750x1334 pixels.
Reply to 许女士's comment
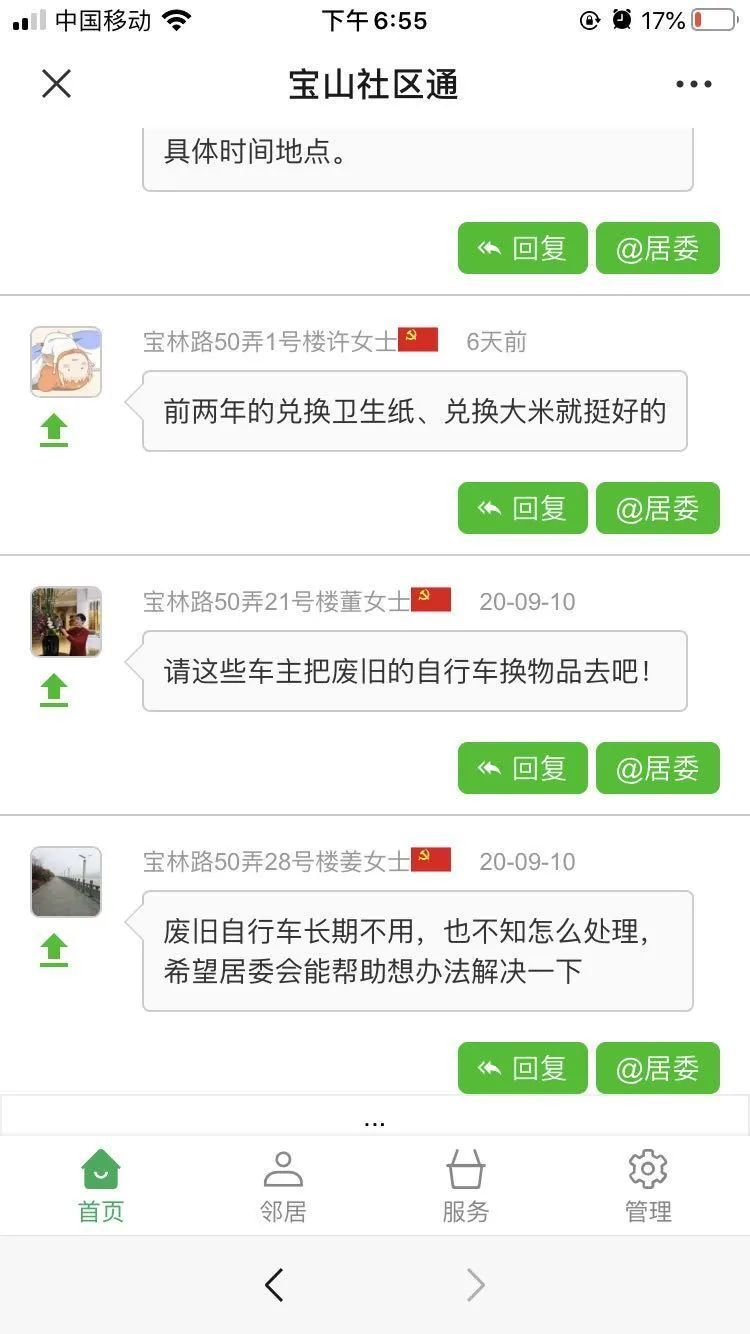(x=522, y=508)
